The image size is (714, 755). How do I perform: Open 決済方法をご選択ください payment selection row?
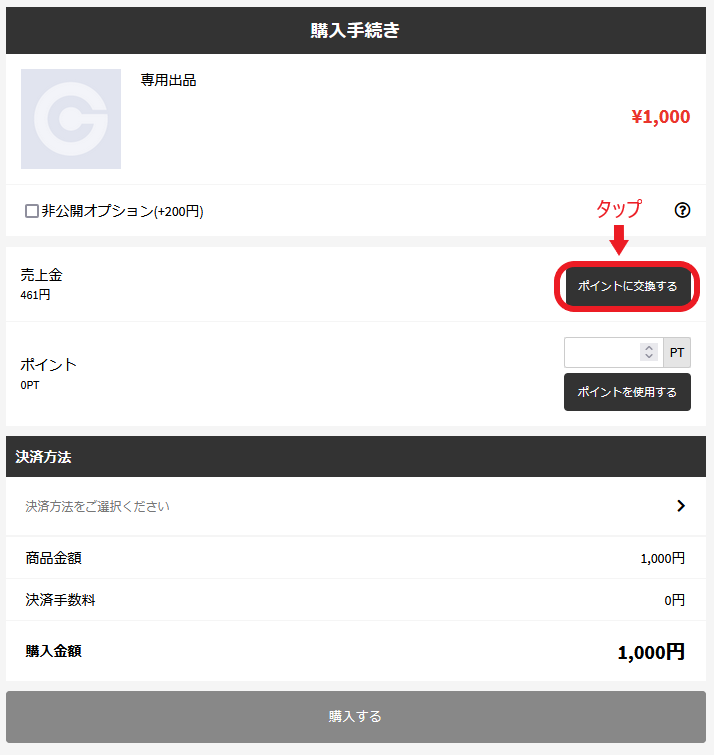tap(356, 506)
